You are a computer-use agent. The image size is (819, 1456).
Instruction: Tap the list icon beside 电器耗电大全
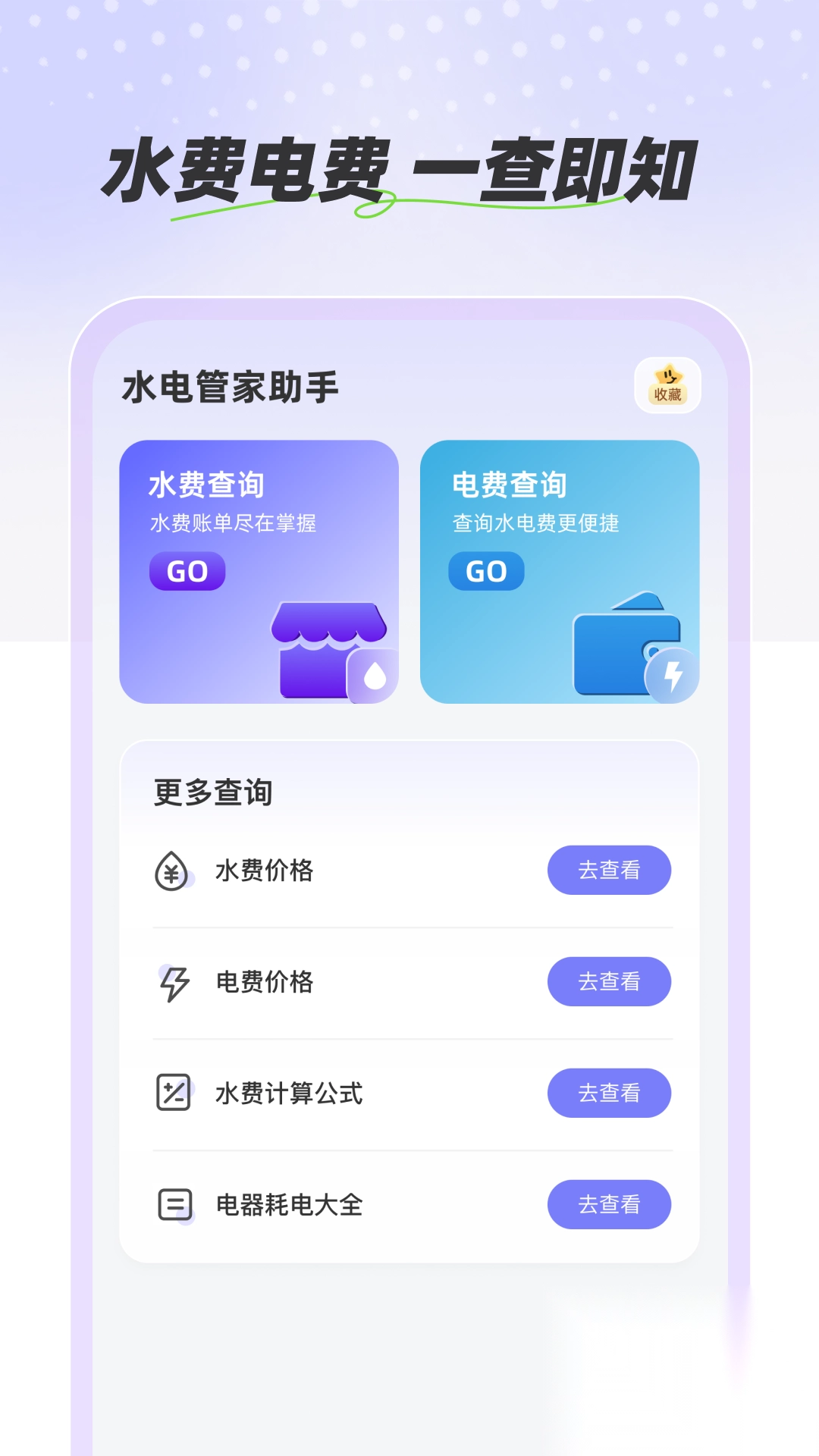[x=174, y=1204]
